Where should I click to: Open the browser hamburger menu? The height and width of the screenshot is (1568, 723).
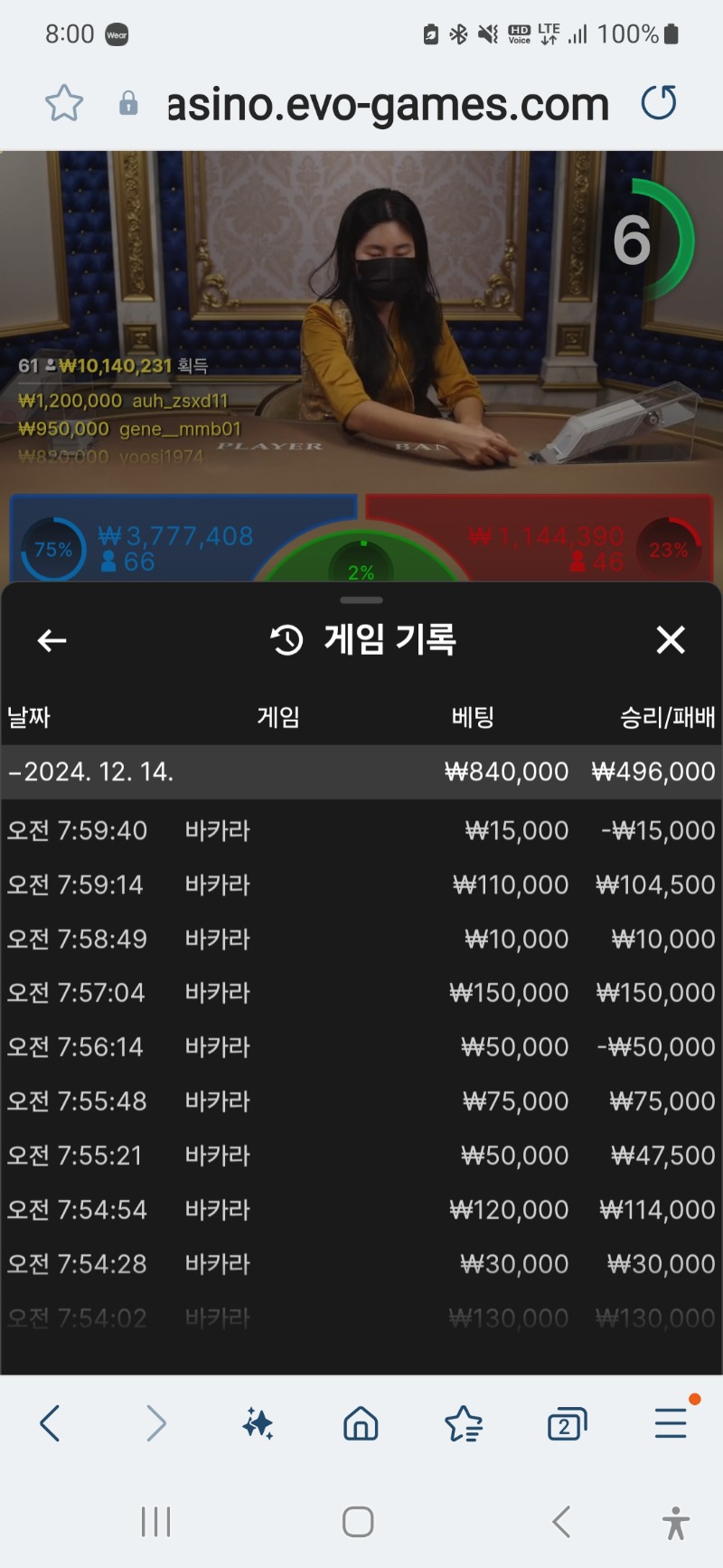click(671, 1422)
